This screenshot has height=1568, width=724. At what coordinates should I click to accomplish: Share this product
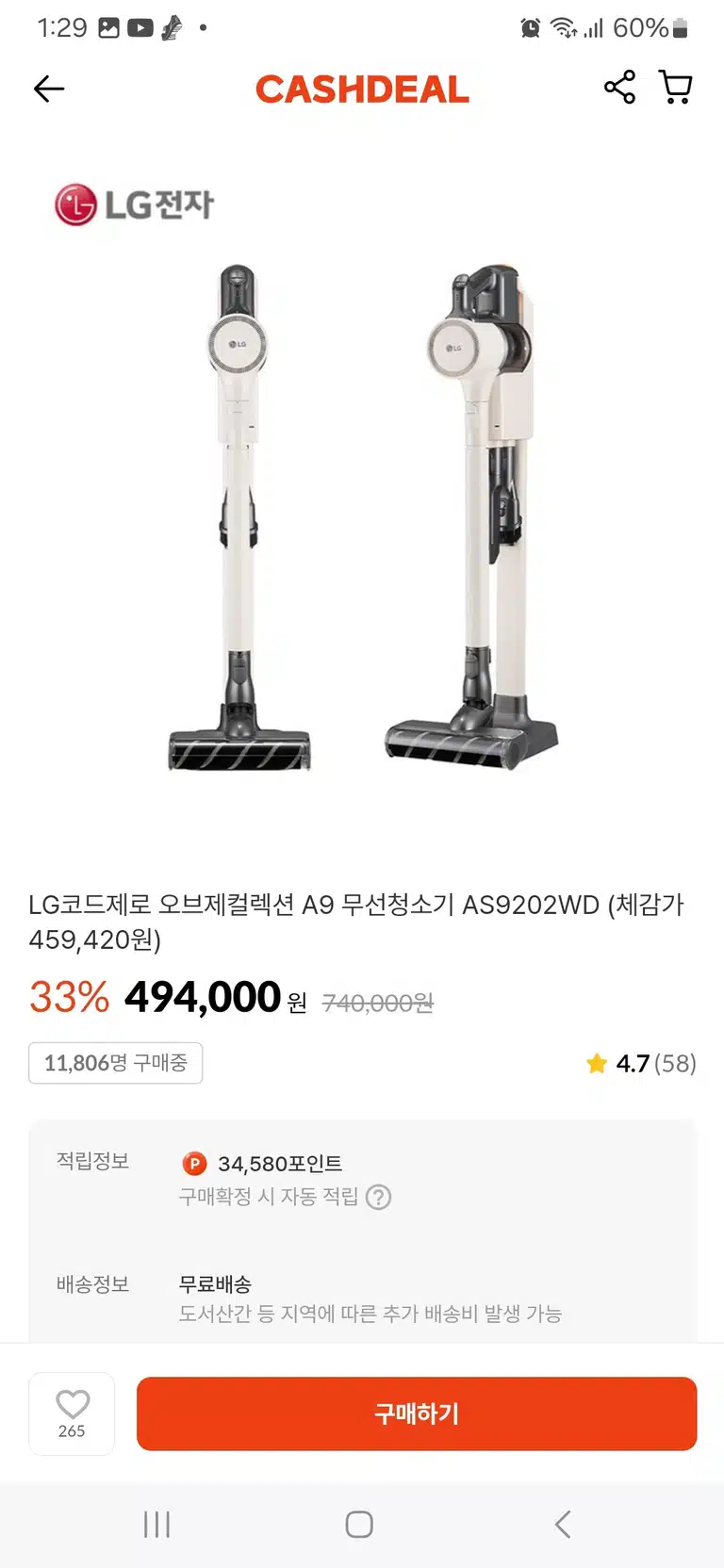tap(619, 87)
